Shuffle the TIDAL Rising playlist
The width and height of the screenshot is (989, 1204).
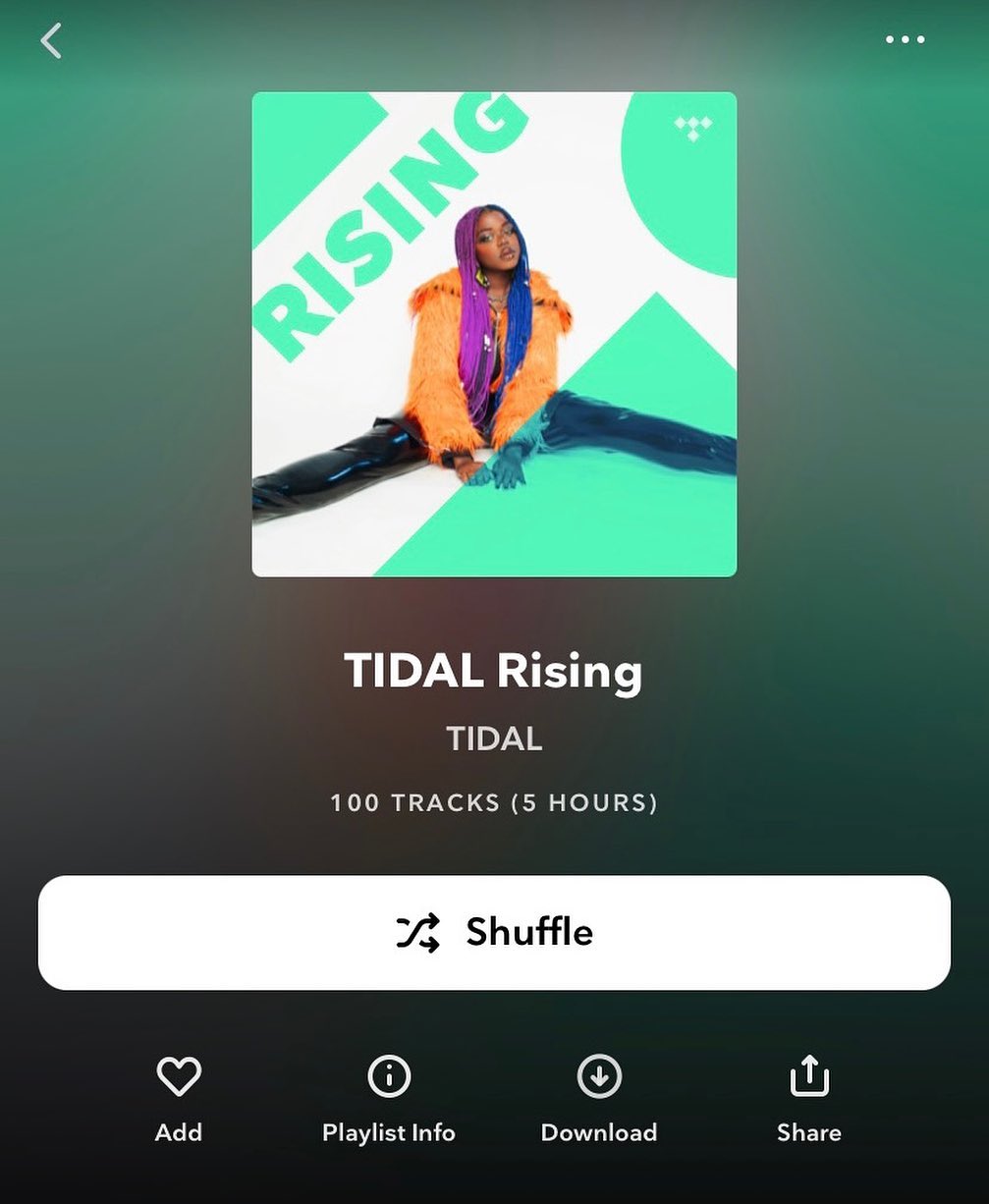[x=494, y=932]
